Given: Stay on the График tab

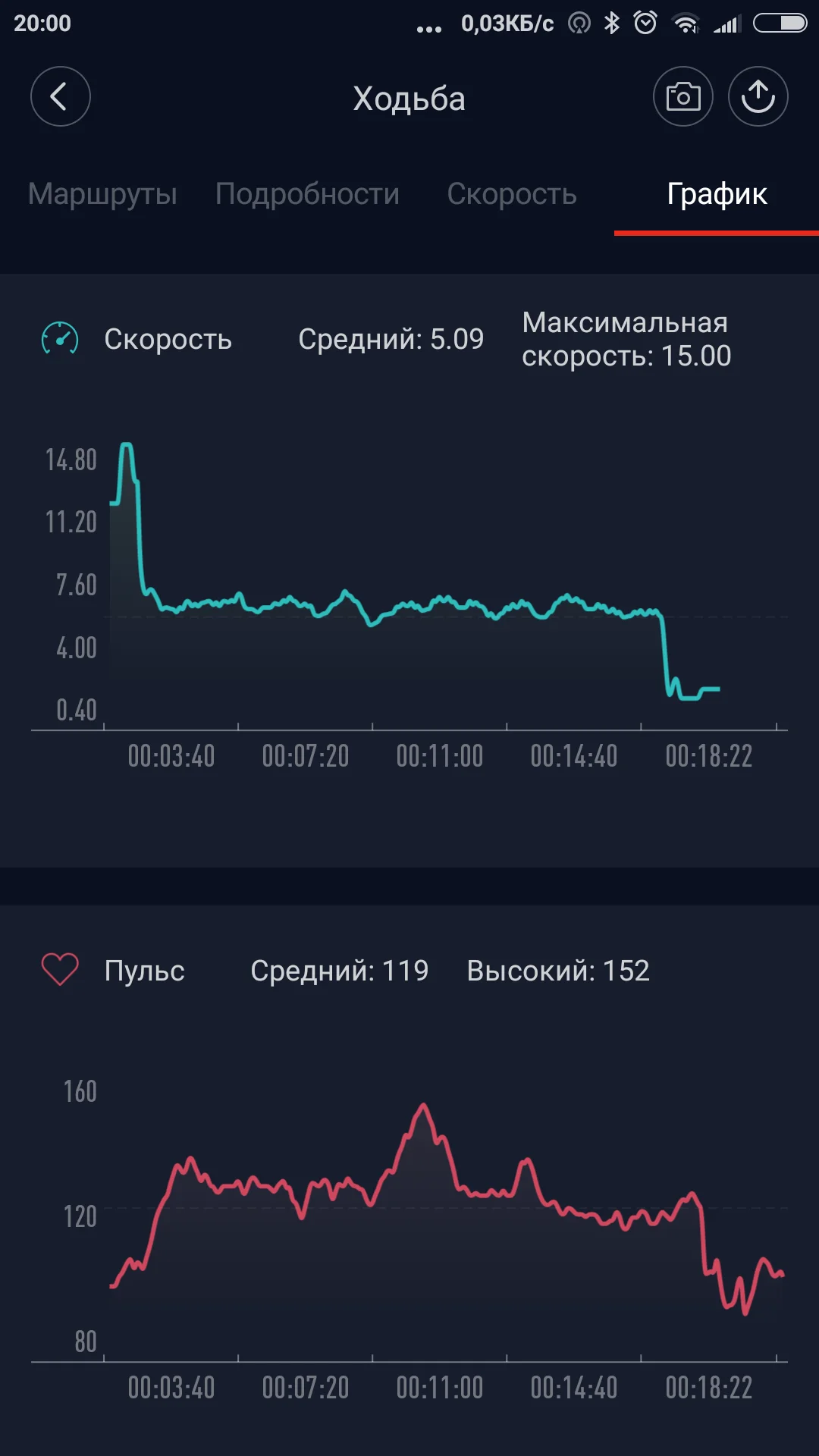Looking at the screenshot, I should click(715, 195).
